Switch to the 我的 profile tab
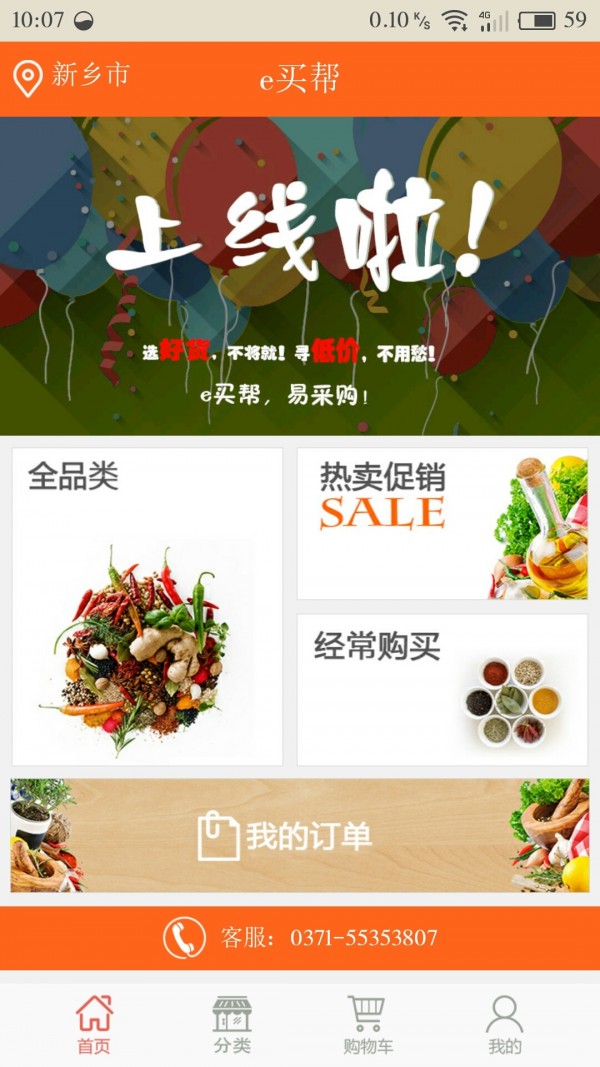Screen dimensions: 600x1067 505,1025
